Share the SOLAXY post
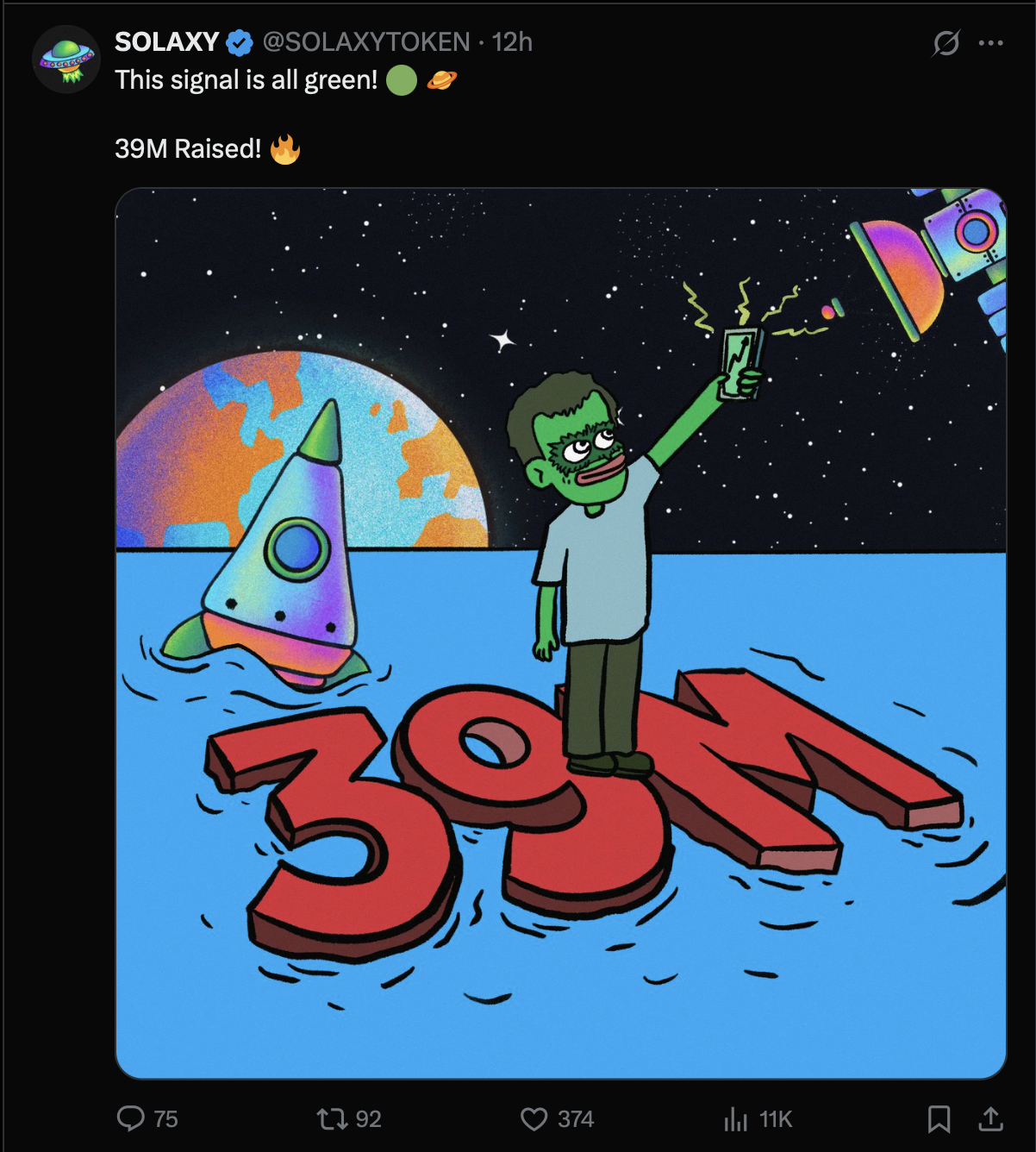Image resolution: width=1036 pixels, height=1152 pixels. (991, 1118)
